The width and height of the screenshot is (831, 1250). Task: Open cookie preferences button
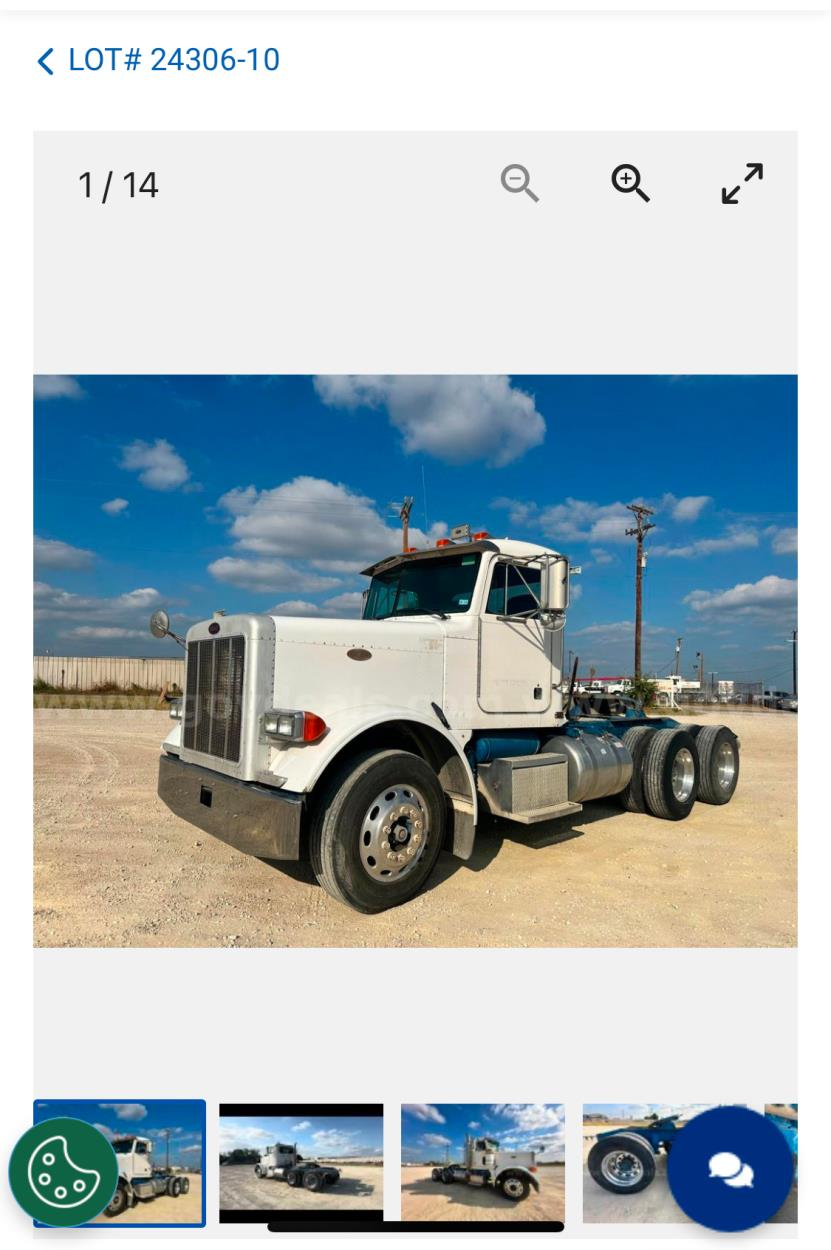point(64,1171)
